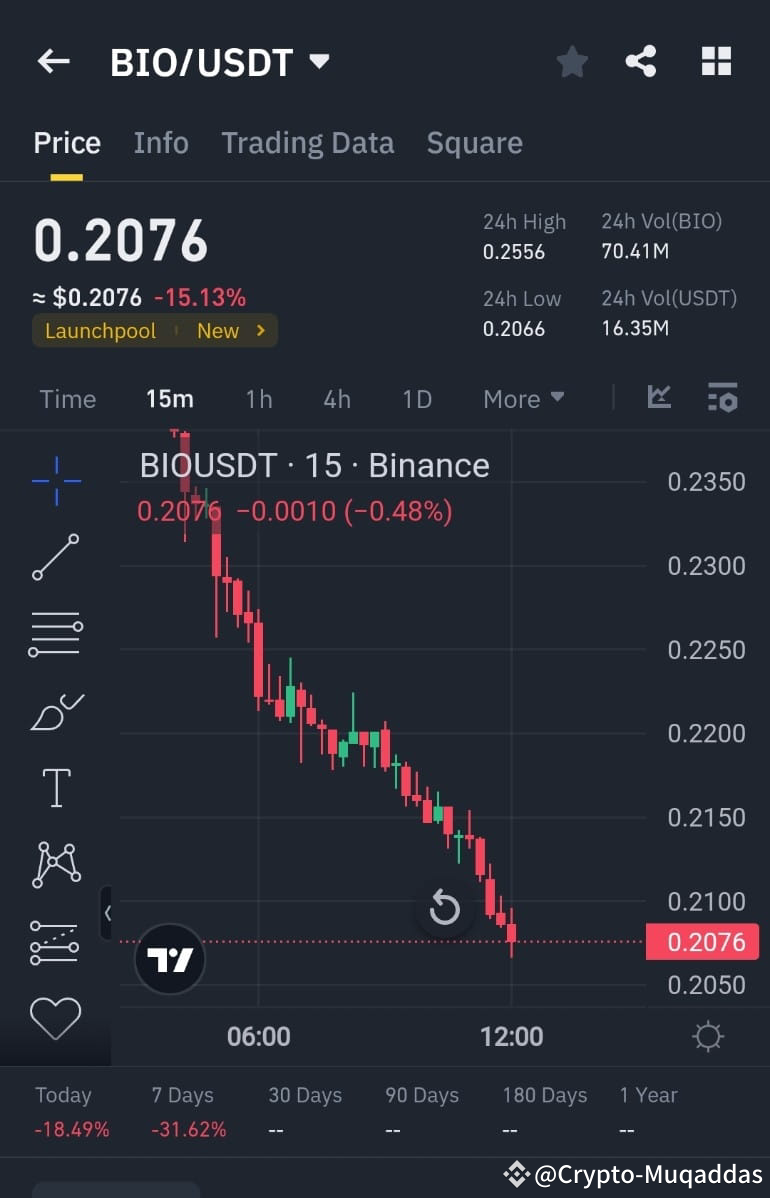Open the favorite drawings heart icon
Screen dimensions: 770x1198
tap(55, 1017)
